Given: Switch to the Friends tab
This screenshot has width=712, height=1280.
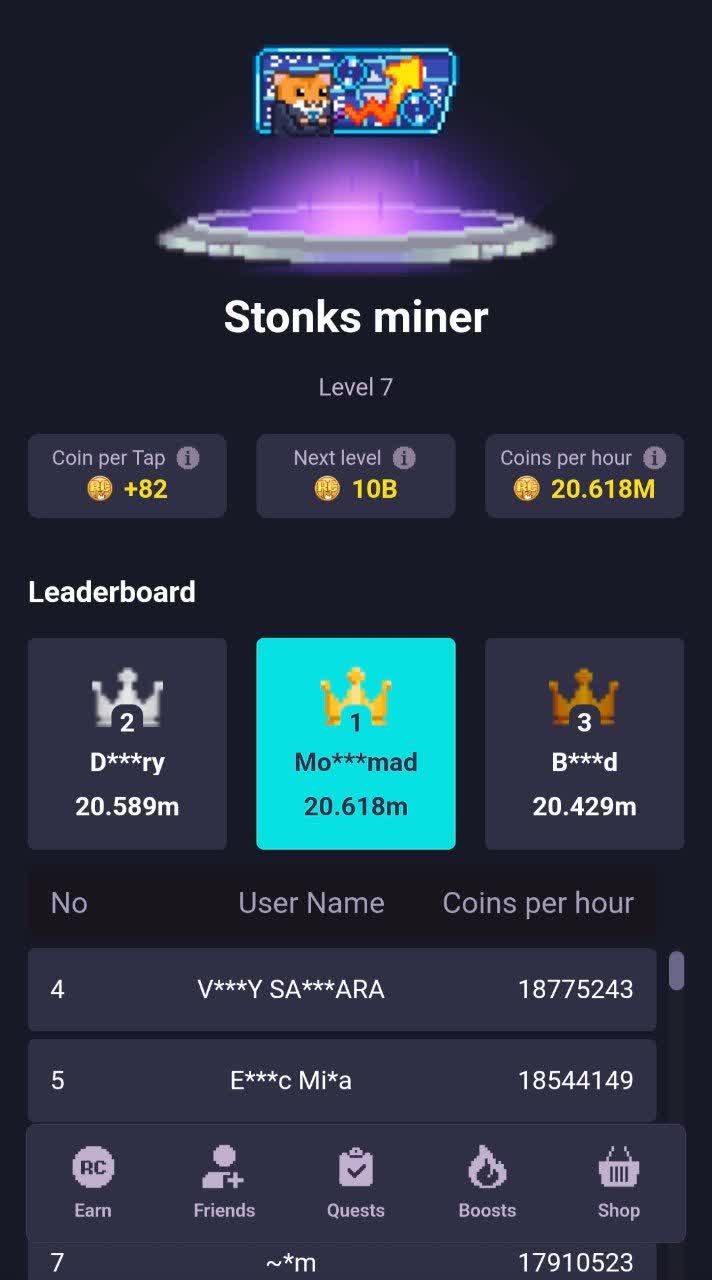Looking at the screenshot, I should [224, 1182].
